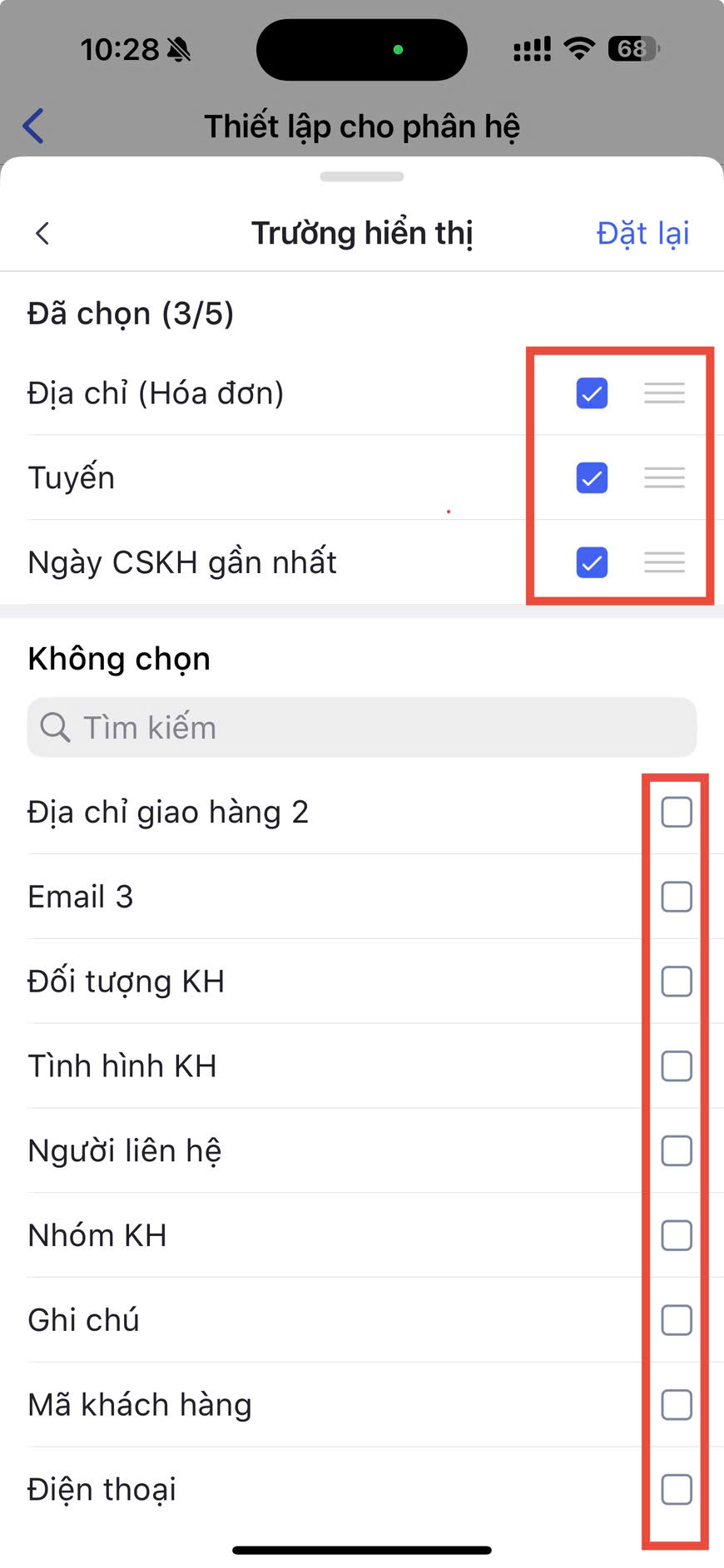Focus the Tìm kiếm search box
This screenshot has height=1568, width=724.
point(361,728)
